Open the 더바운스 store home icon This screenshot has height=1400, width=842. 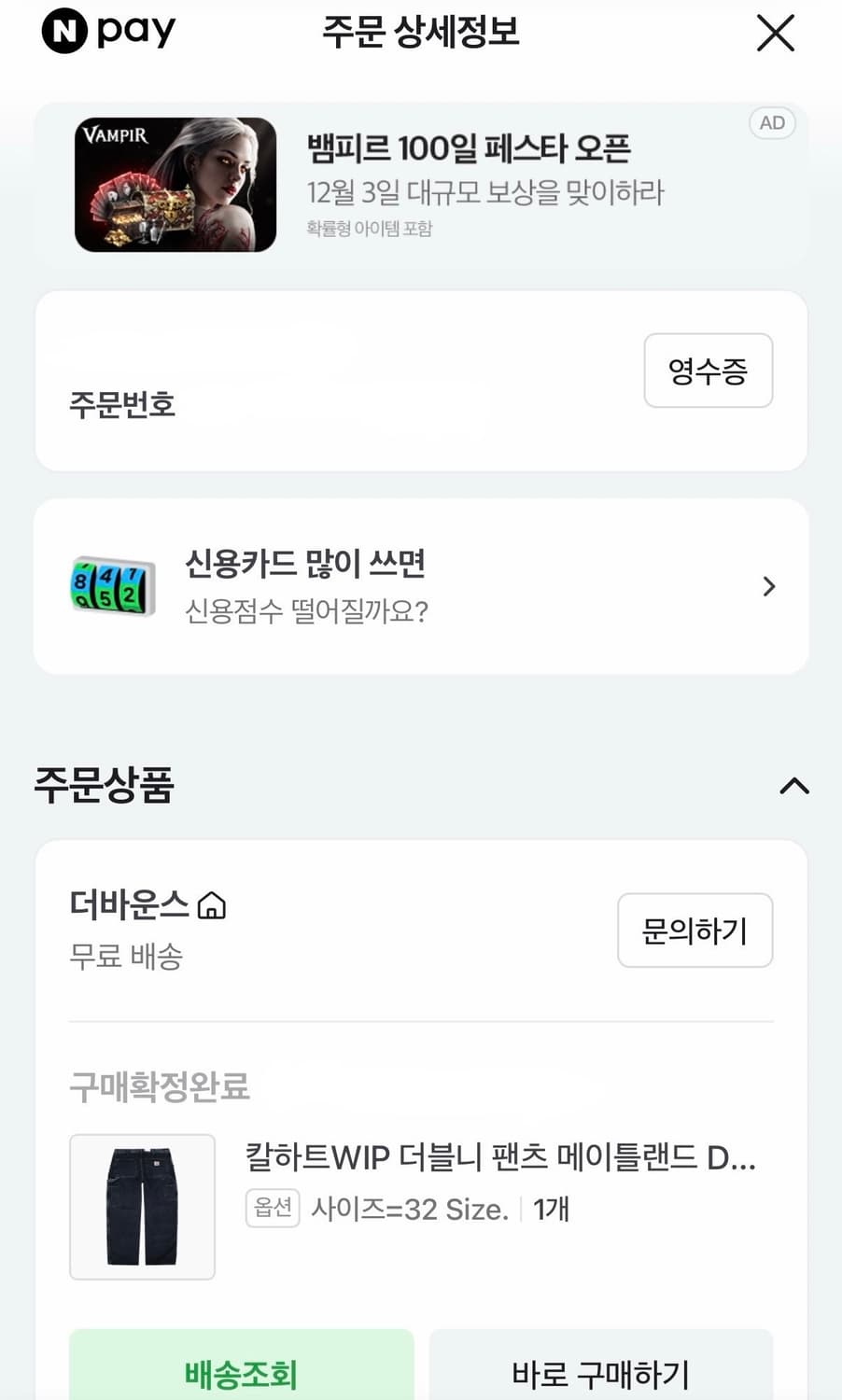coord(213,904)
